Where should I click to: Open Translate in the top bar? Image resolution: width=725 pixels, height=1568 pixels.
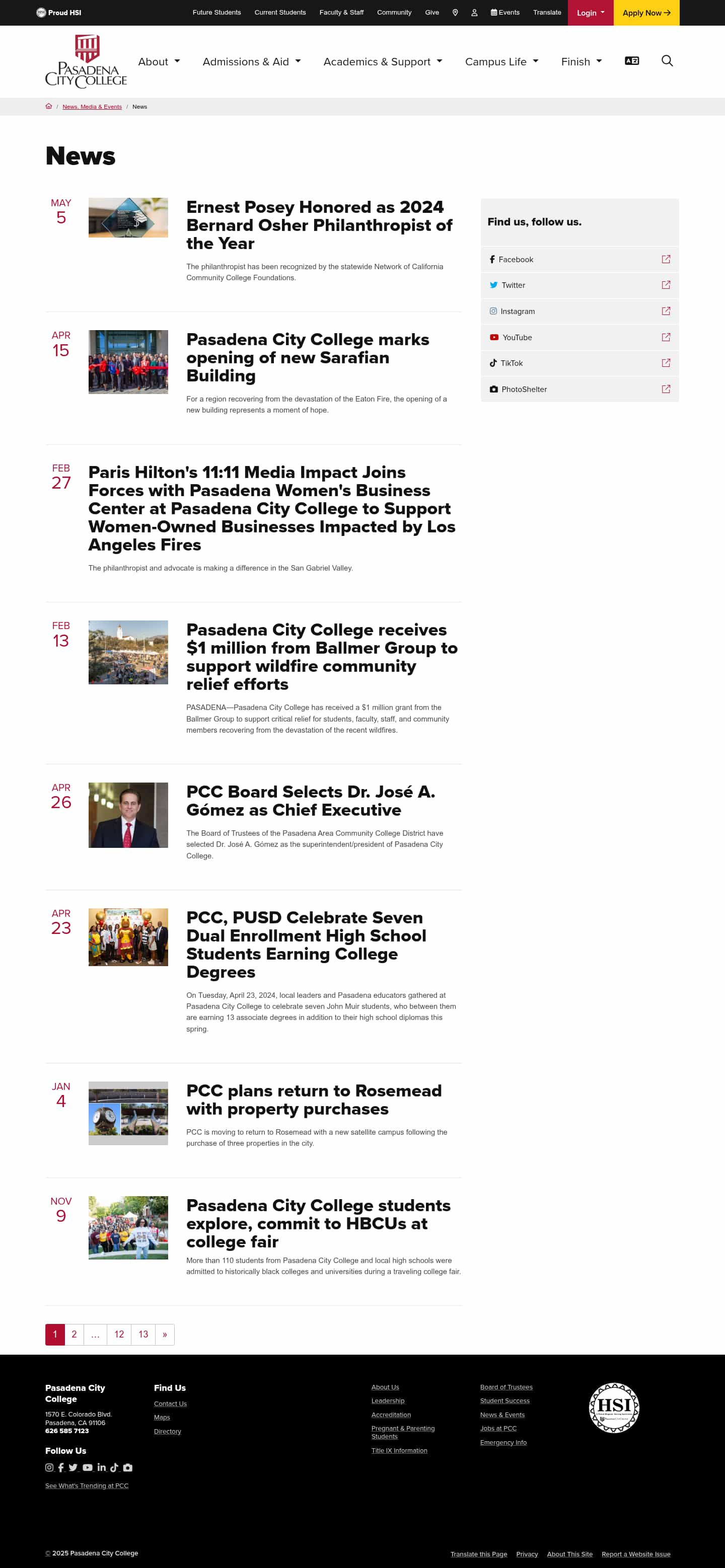[546, 12]
